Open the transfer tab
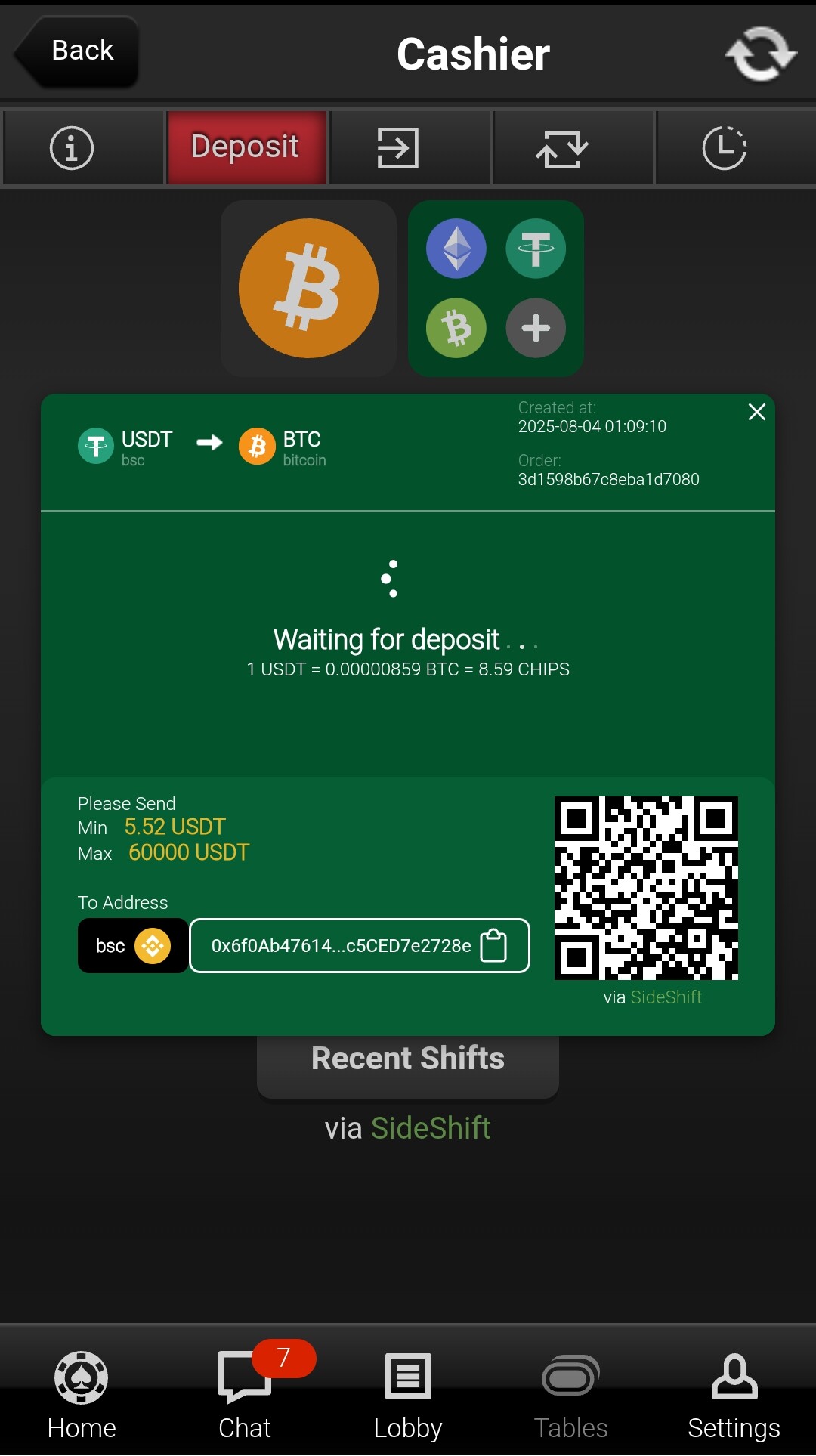 562,149
